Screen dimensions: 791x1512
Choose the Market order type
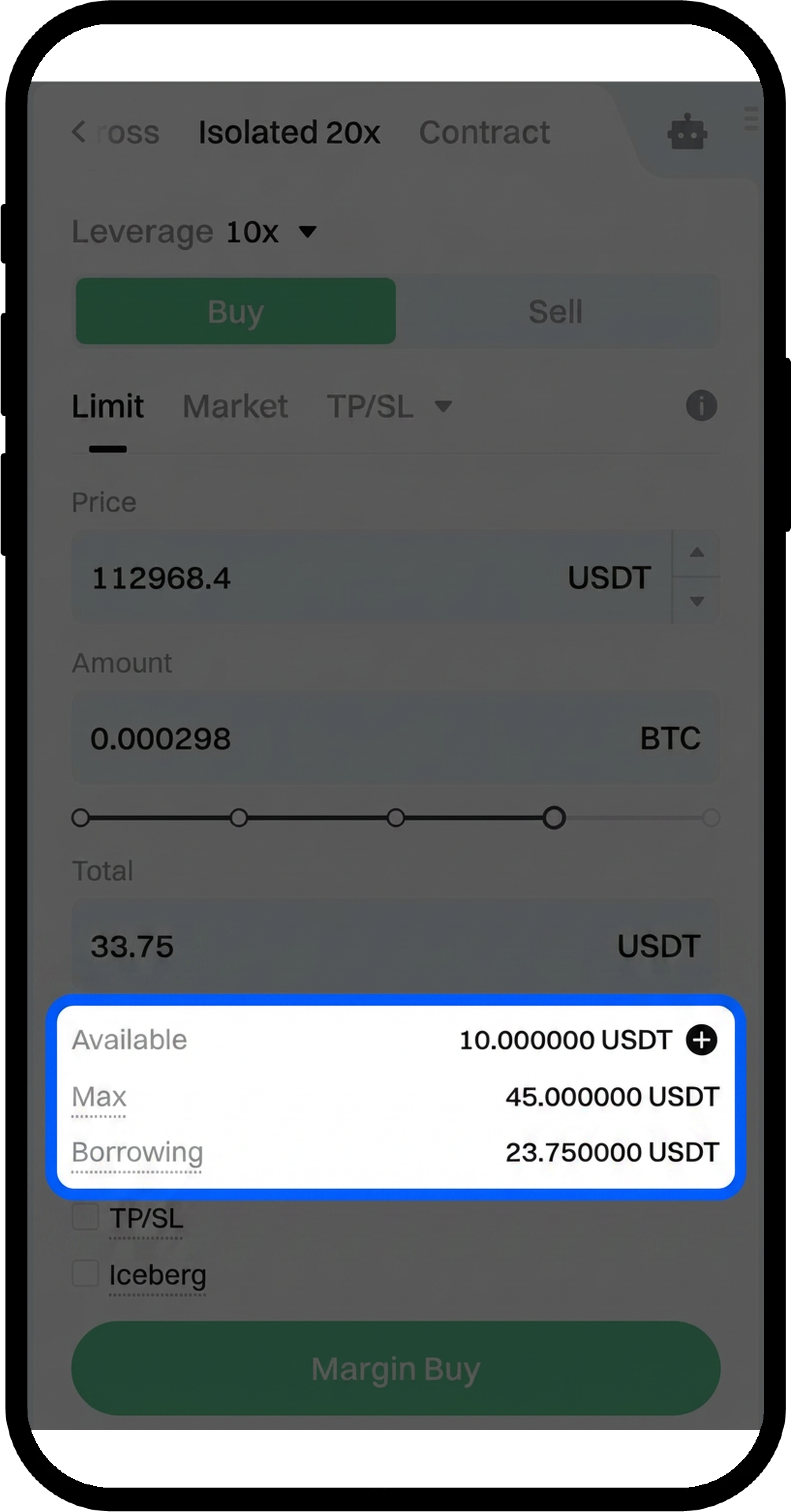235,406
